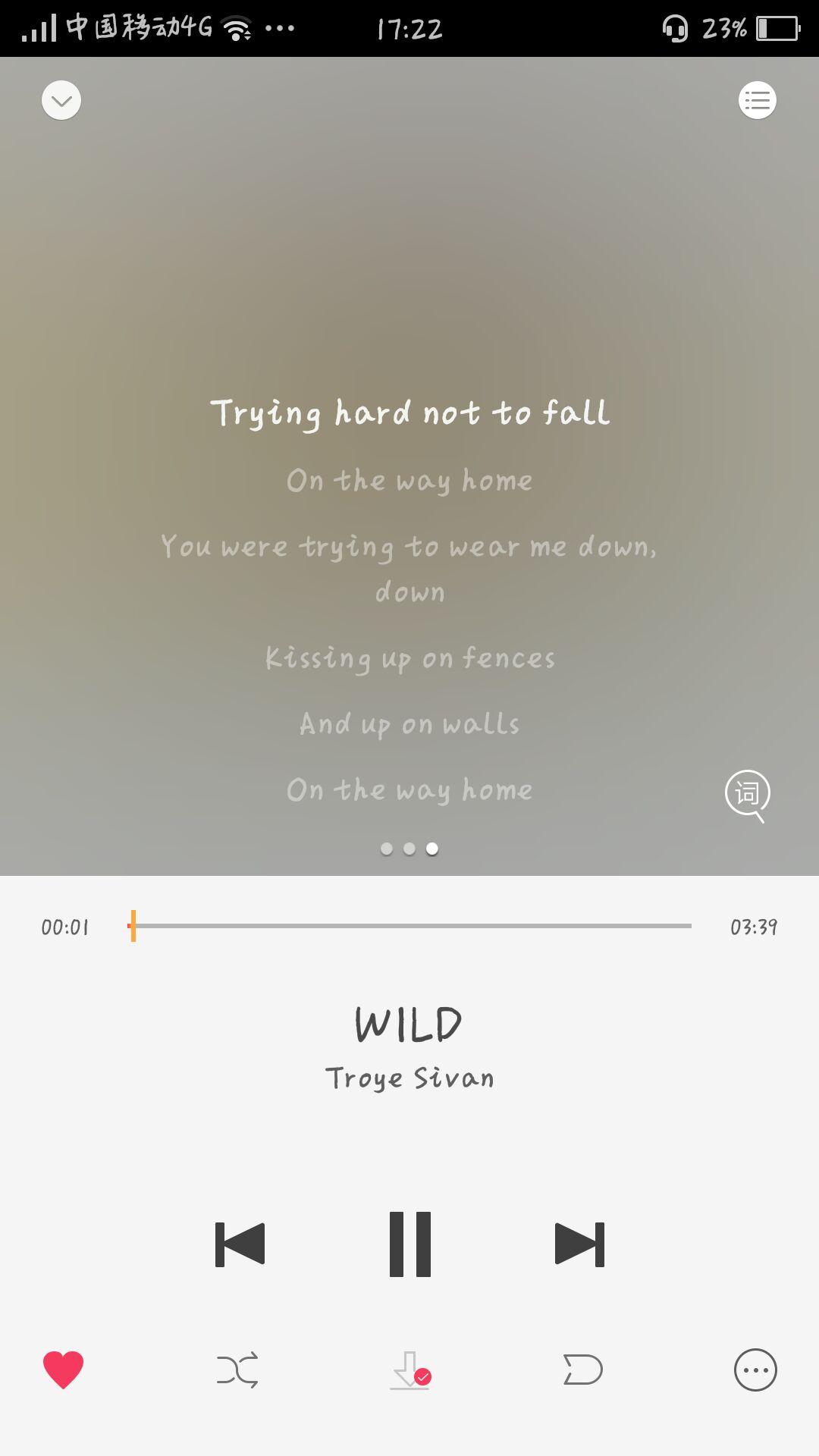The image size is (819, 1456).
Task: Tap the share arrow icon
Action: (582, 1370)
